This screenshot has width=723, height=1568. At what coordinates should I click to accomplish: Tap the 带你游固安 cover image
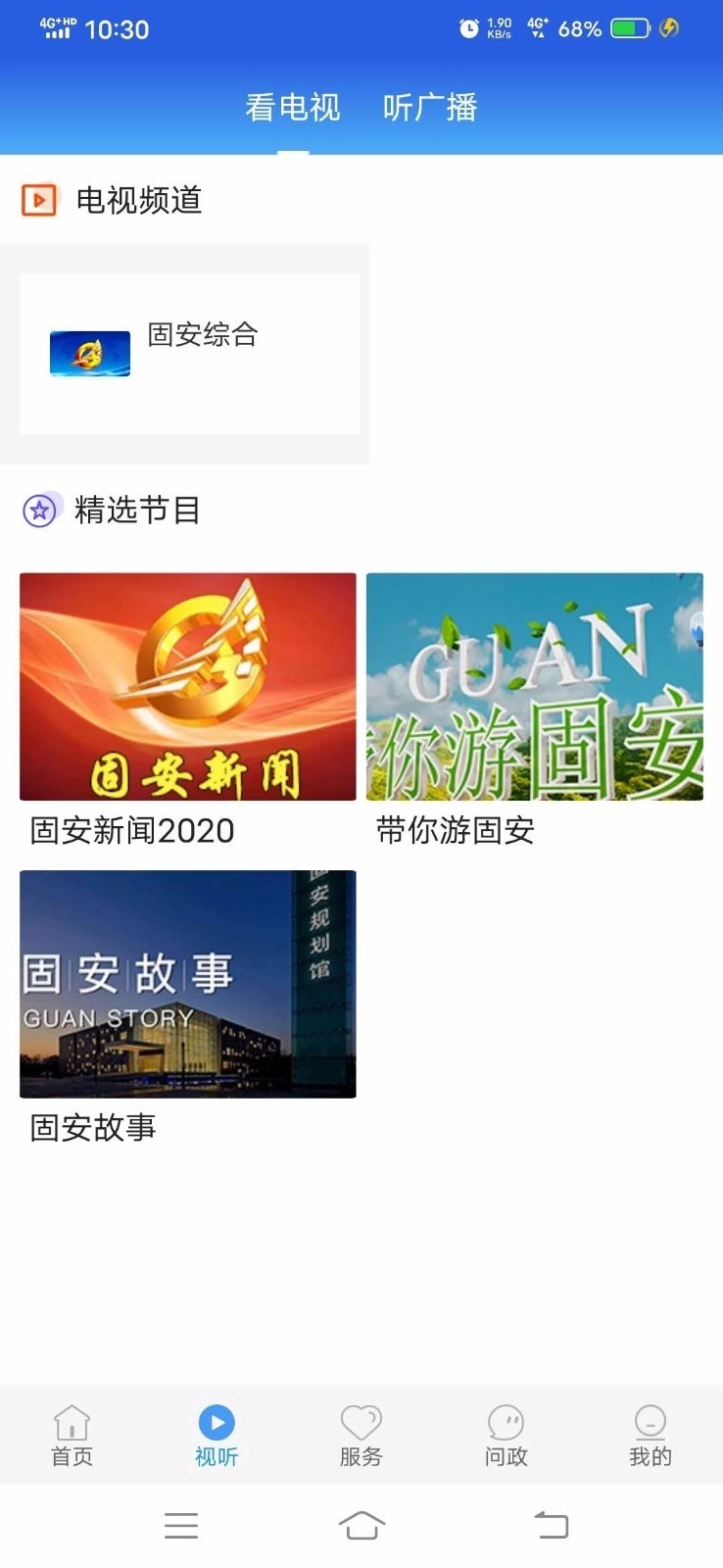(534, 686)
